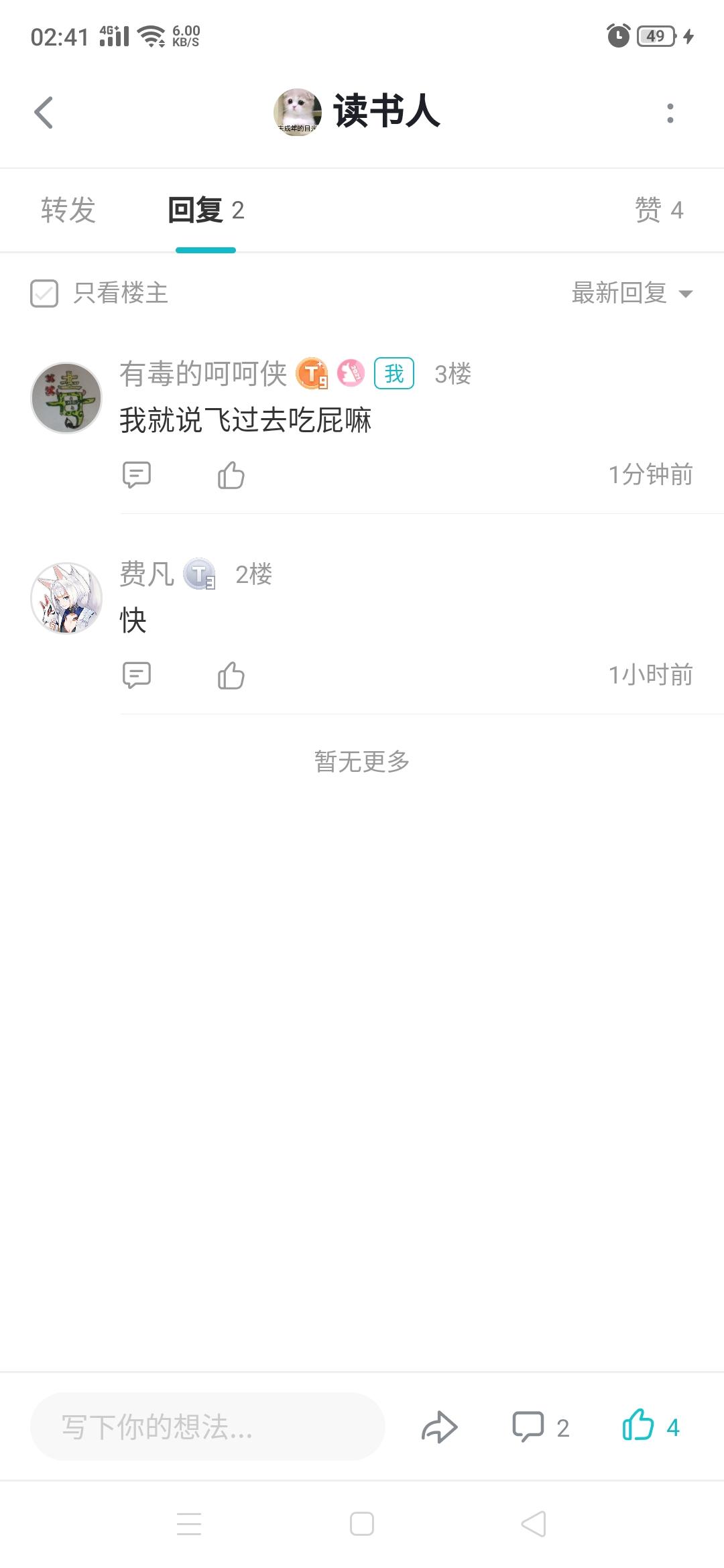This screenshot has height=1568, width=724.
Task: Switch to the 赞 tab
Action: pos(658,210)
